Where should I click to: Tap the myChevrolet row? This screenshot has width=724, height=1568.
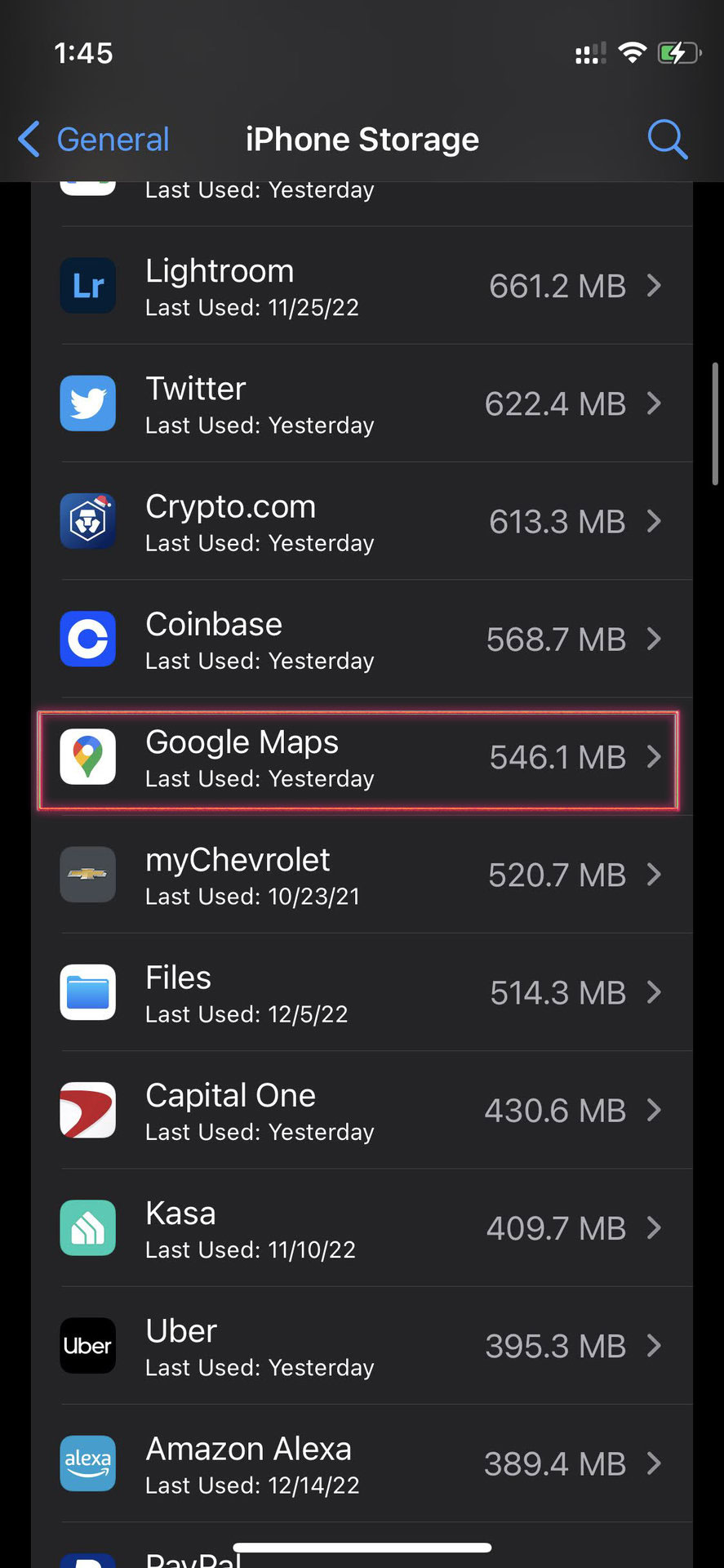tap(362, 875)
